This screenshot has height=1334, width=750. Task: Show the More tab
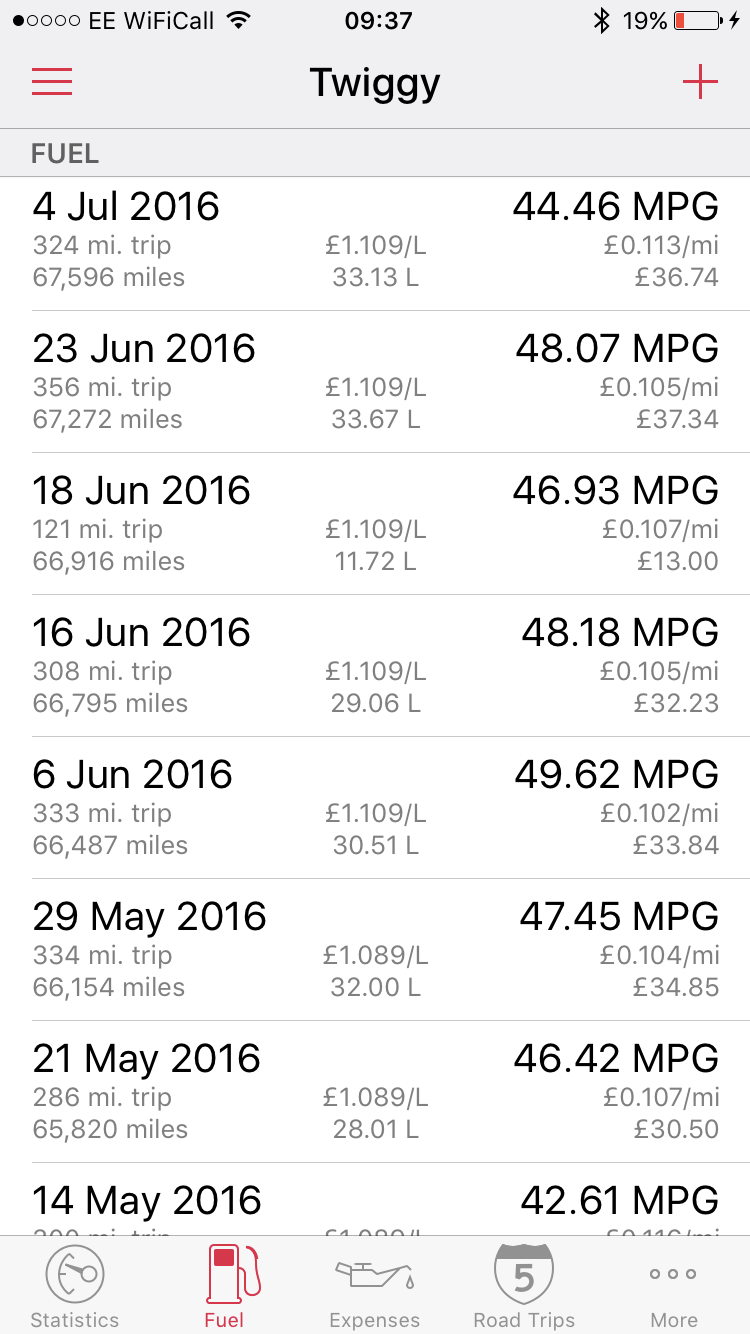point(674,1286)
